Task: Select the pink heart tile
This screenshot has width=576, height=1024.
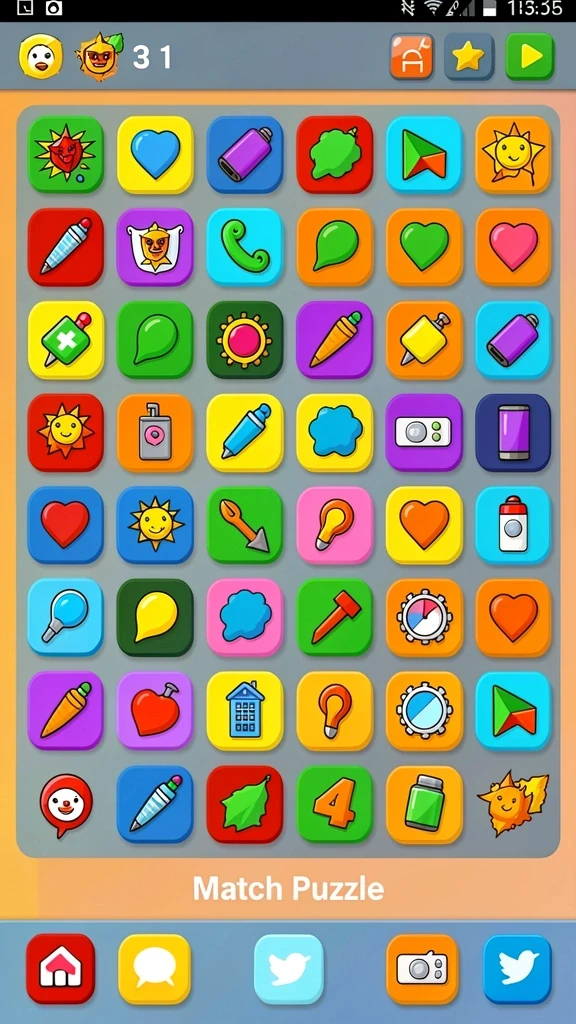Action: [513, 247]
